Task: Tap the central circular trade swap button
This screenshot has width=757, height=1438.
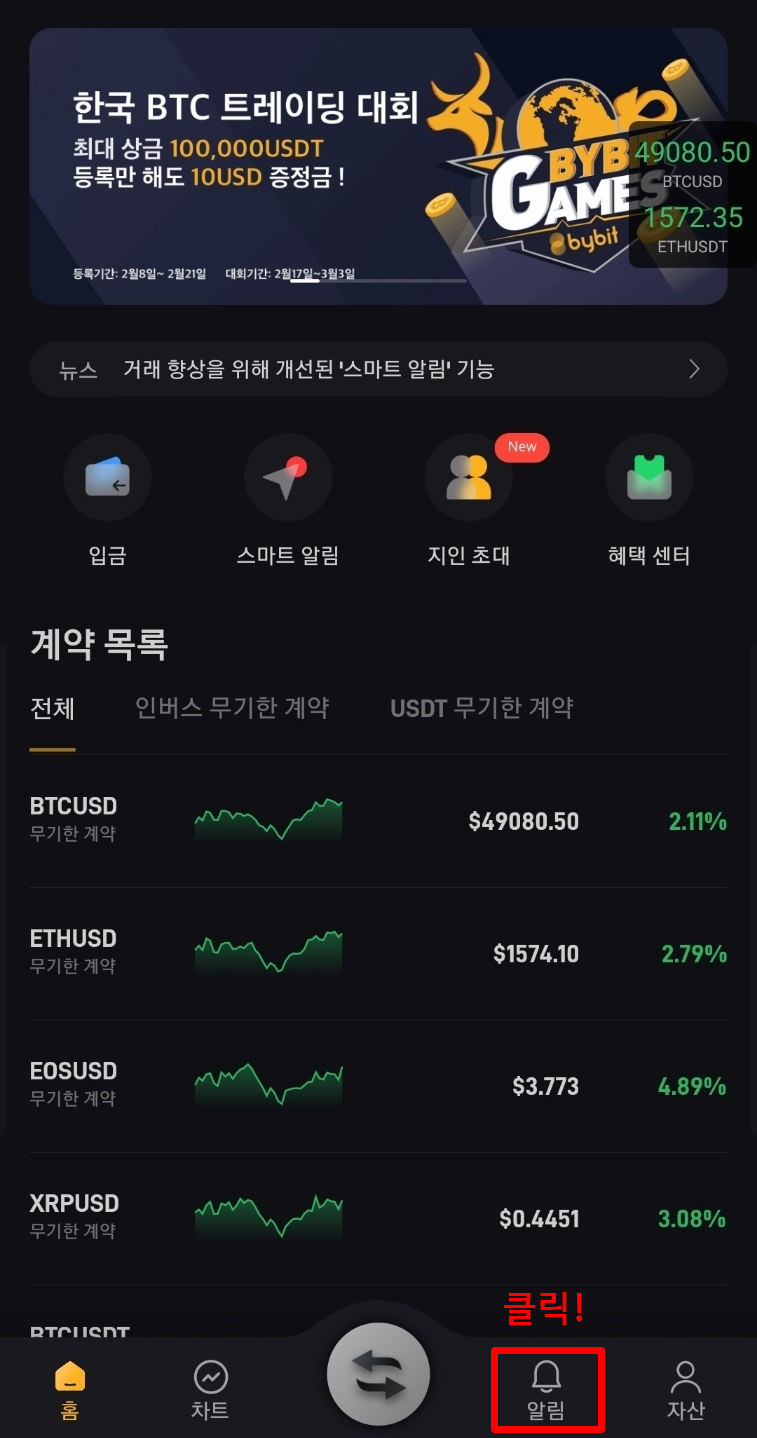Action: (x=378, y=1374)
